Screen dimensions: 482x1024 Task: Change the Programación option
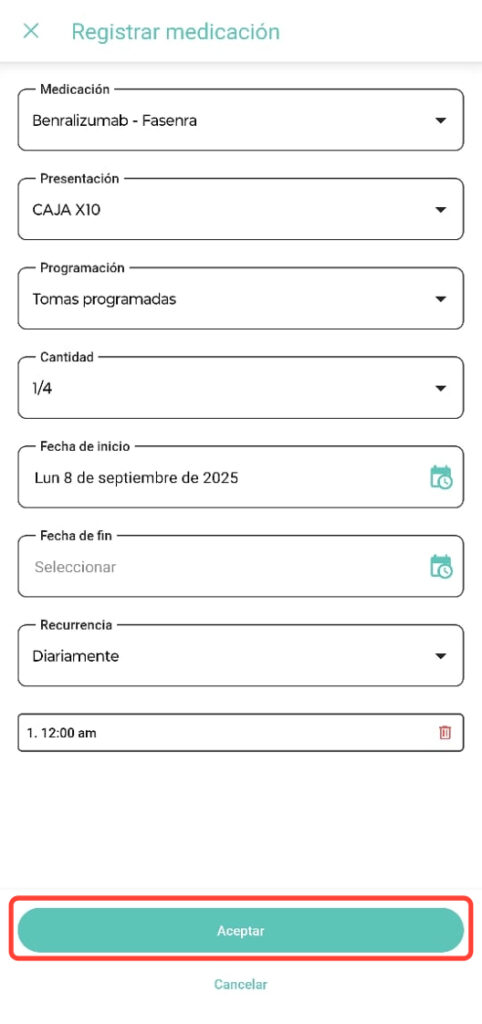pyautogui.click(x=240, y=299)
